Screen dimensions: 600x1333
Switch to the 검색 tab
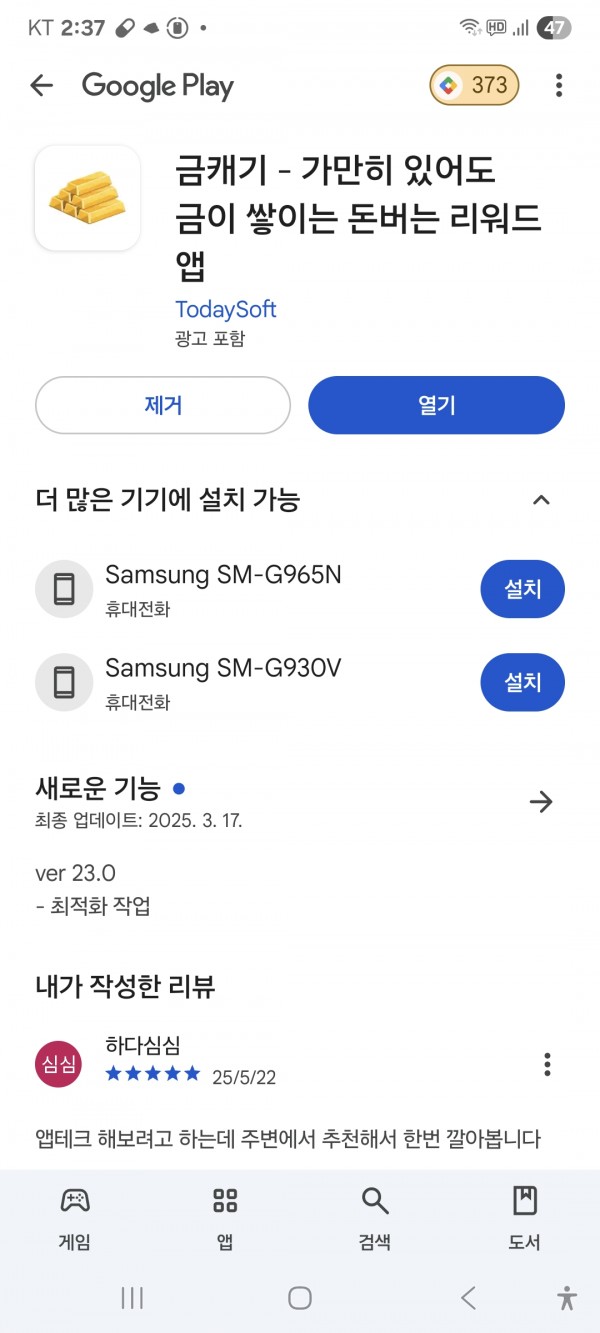375,1219
